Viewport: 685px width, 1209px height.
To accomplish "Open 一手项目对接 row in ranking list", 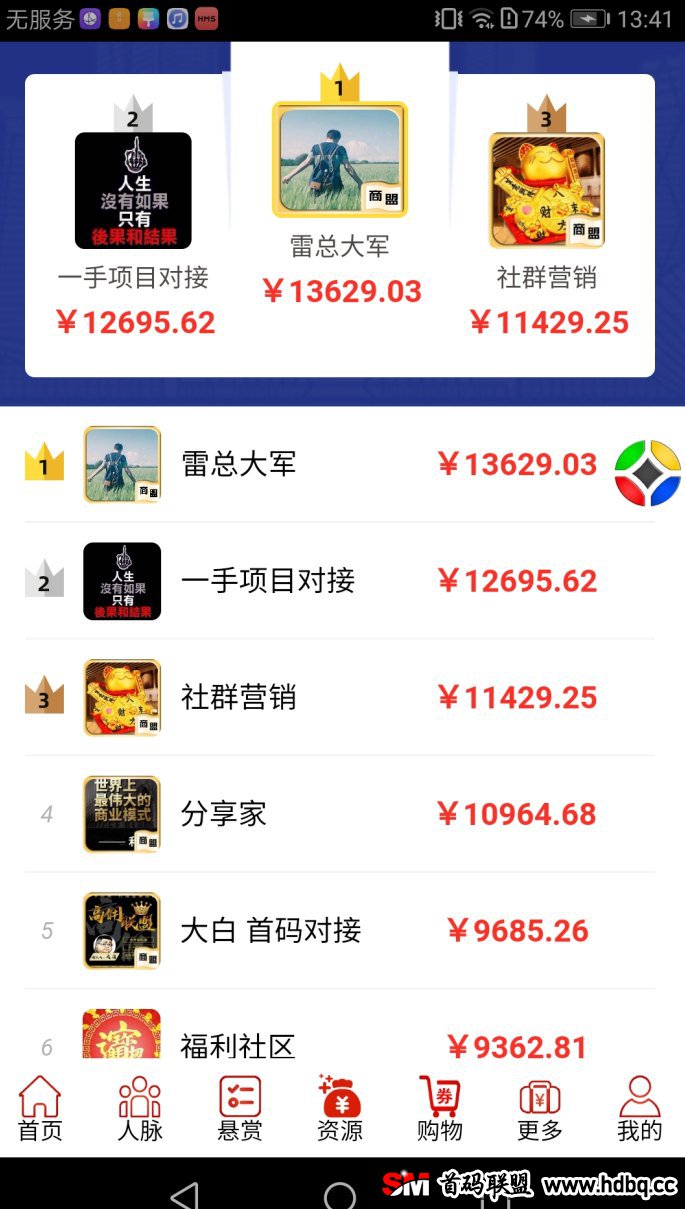I will (340, 581).
